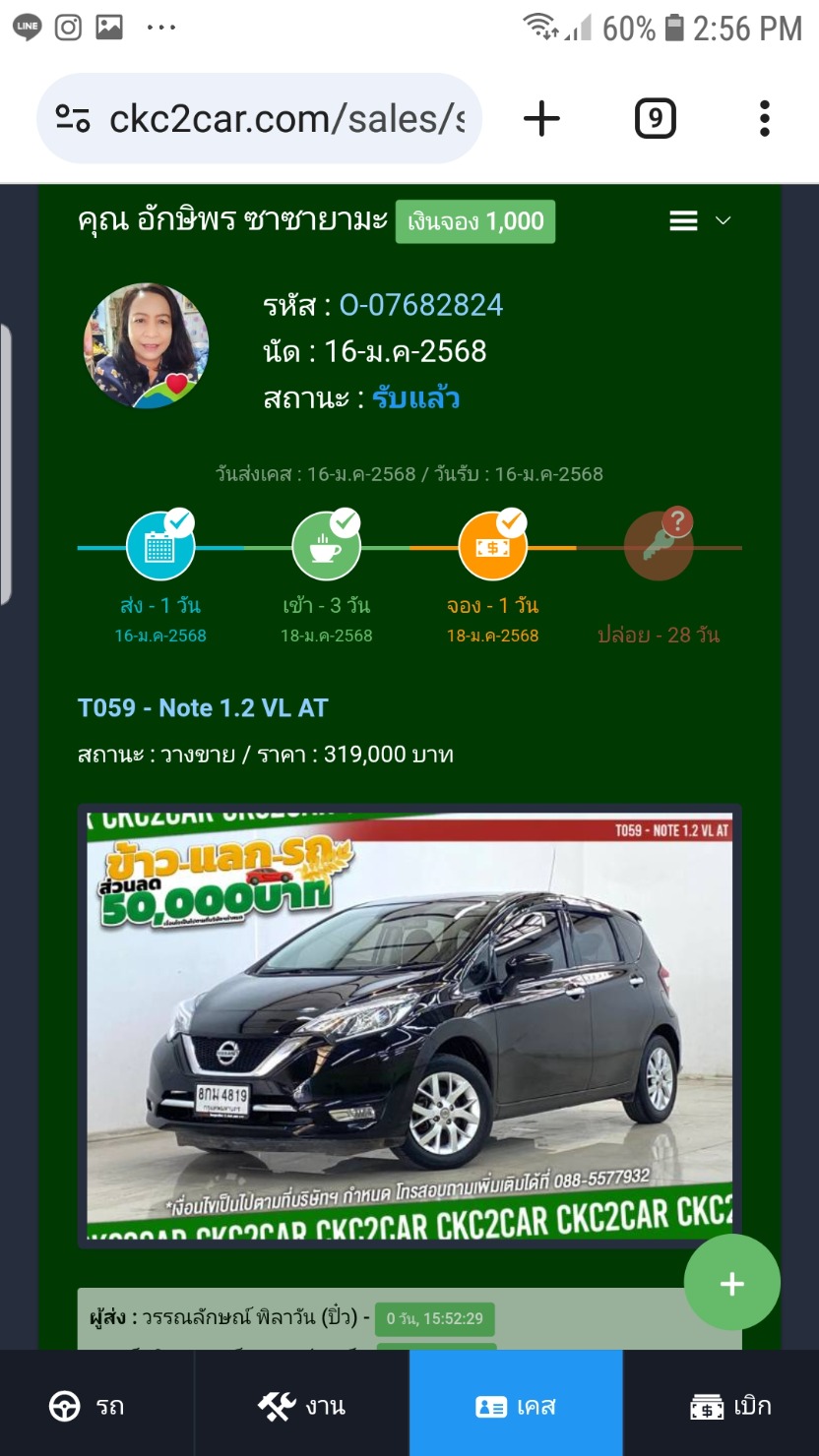819x1456 pixels.
Task: Open customer code O-07682824 link
Action: point(420,306)
